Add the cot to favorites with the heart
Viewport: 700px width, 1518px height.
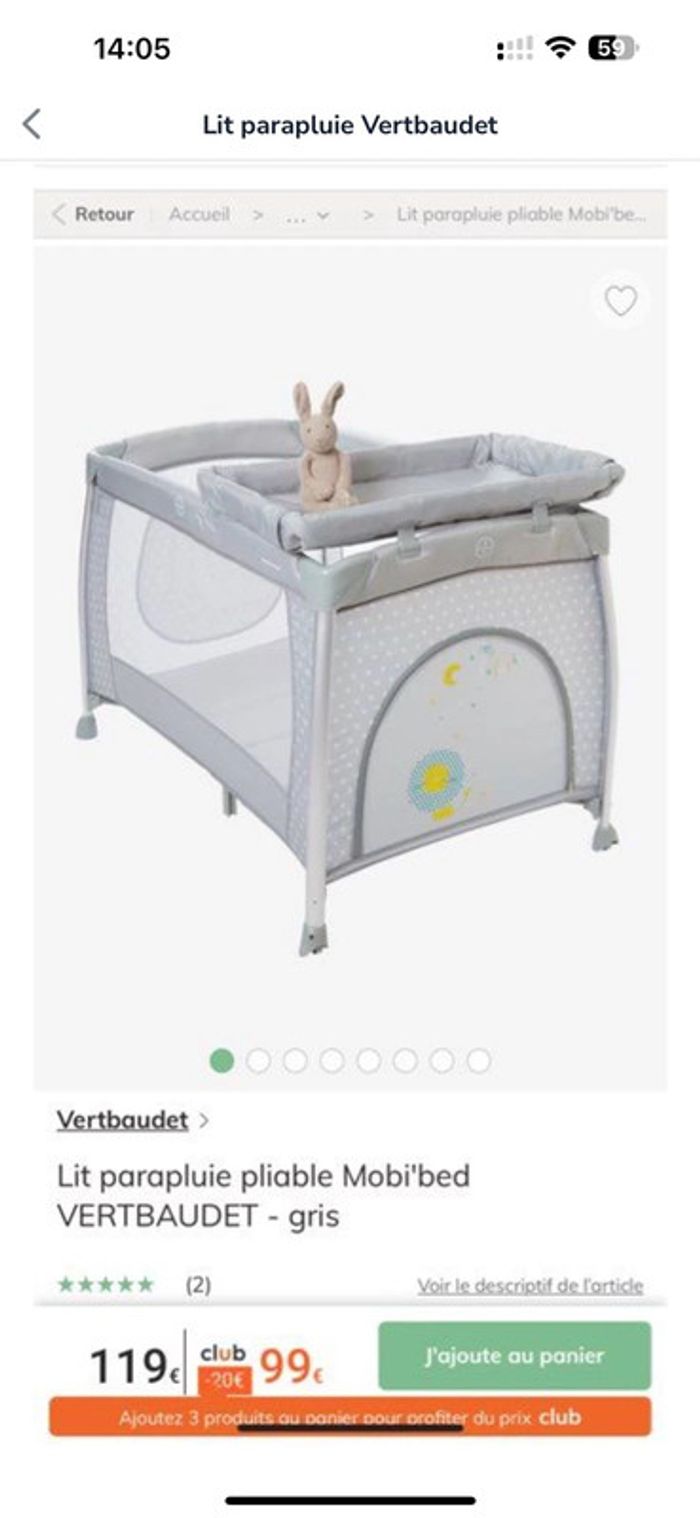coord(621,301)
